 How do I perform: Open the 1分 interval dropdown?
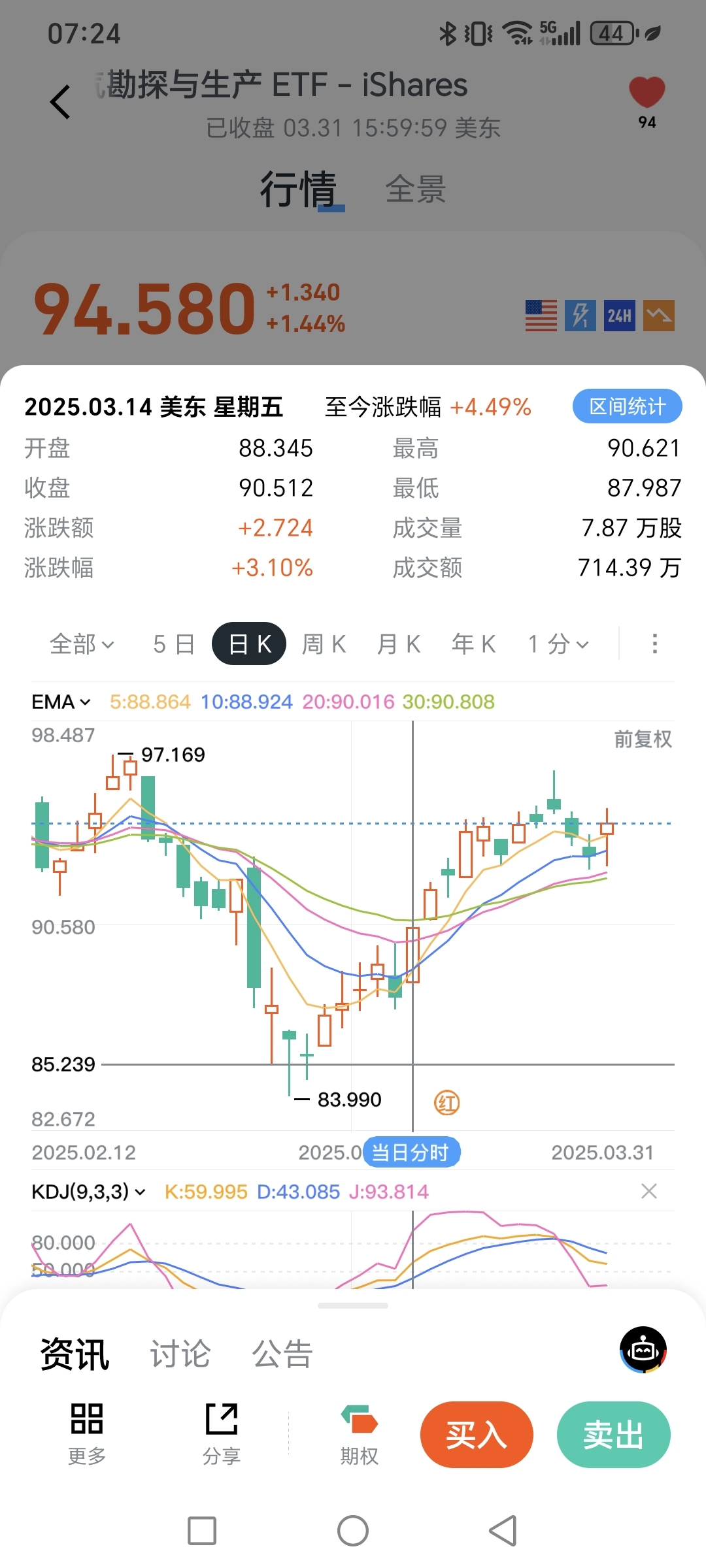(x=557, y=644)
